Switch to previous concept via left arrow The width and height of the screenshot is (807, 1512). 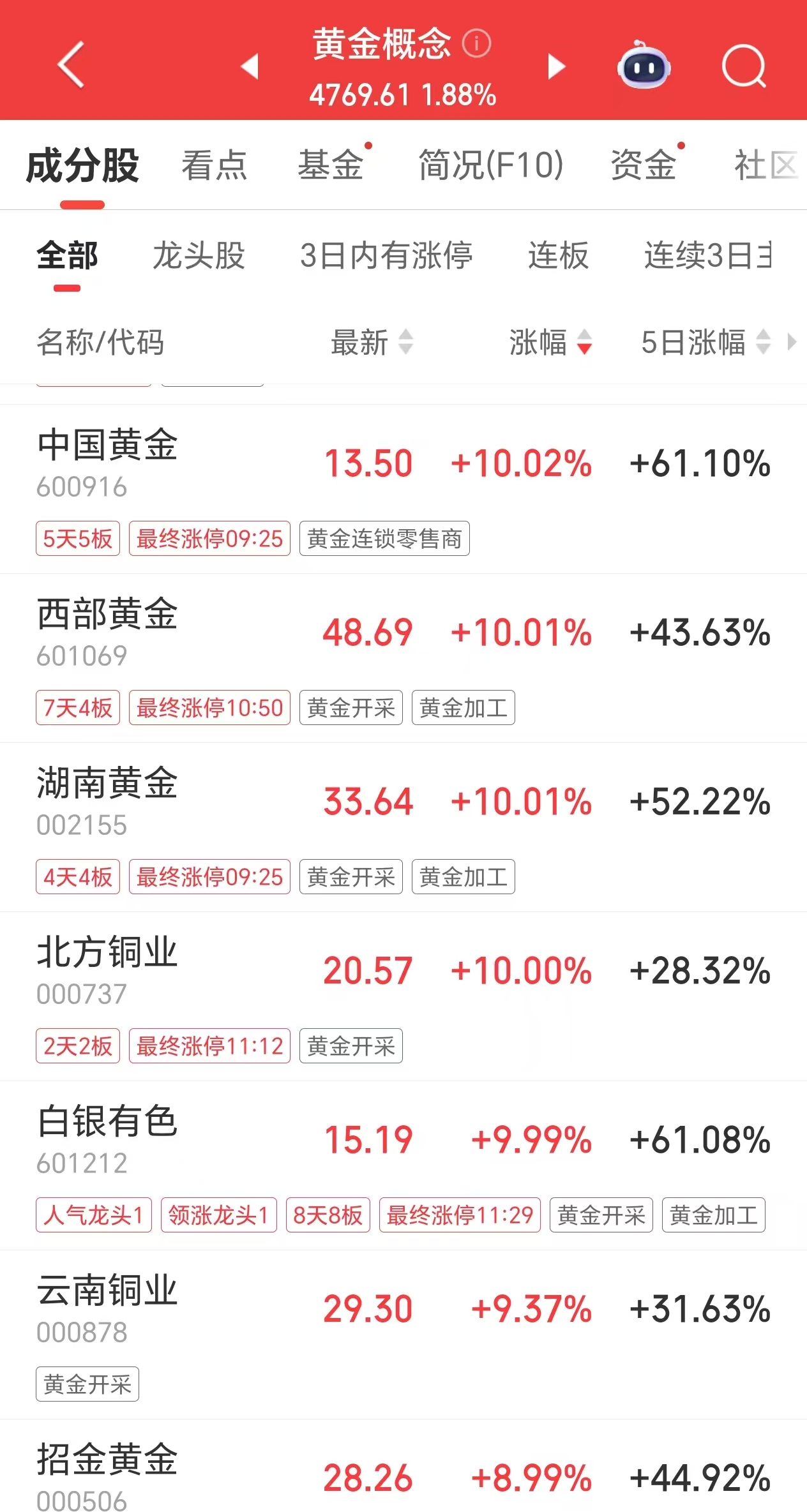tap(250, 66)
